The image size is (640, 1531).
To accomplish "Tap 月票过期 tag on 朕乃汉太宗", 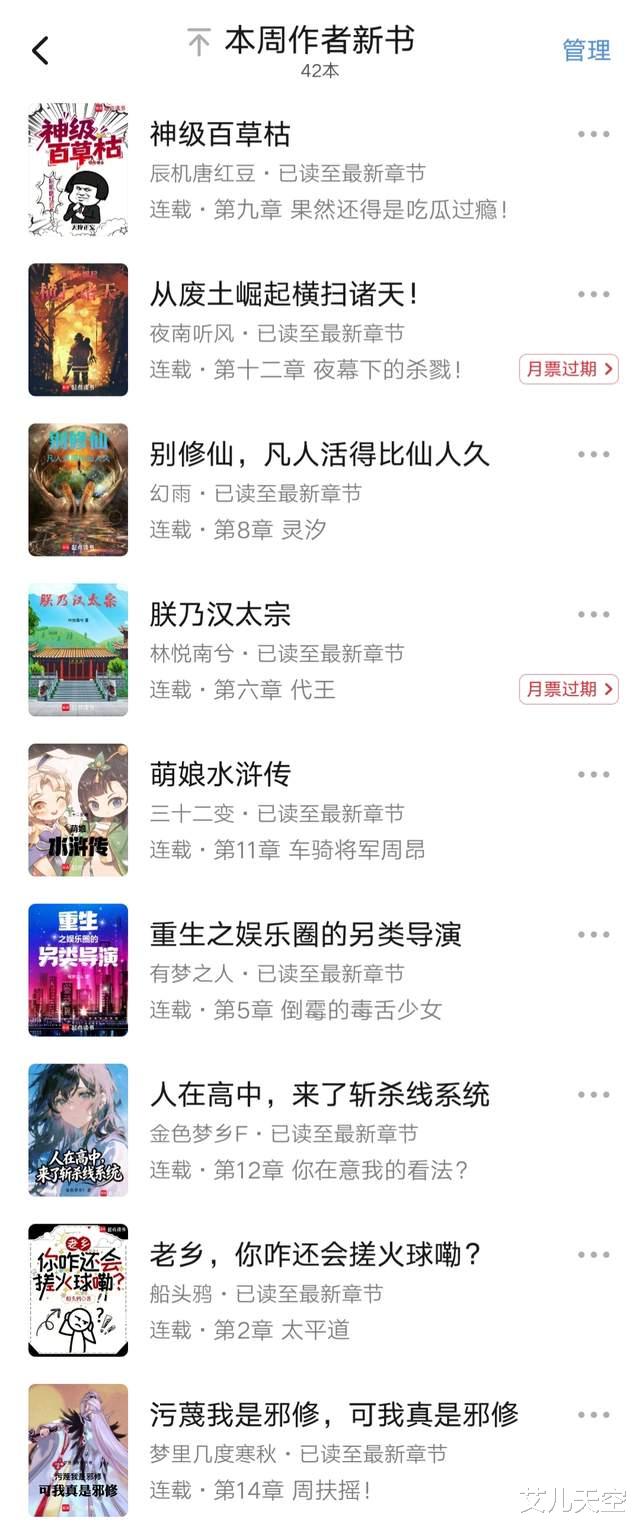I will click(x=568, y=689).
